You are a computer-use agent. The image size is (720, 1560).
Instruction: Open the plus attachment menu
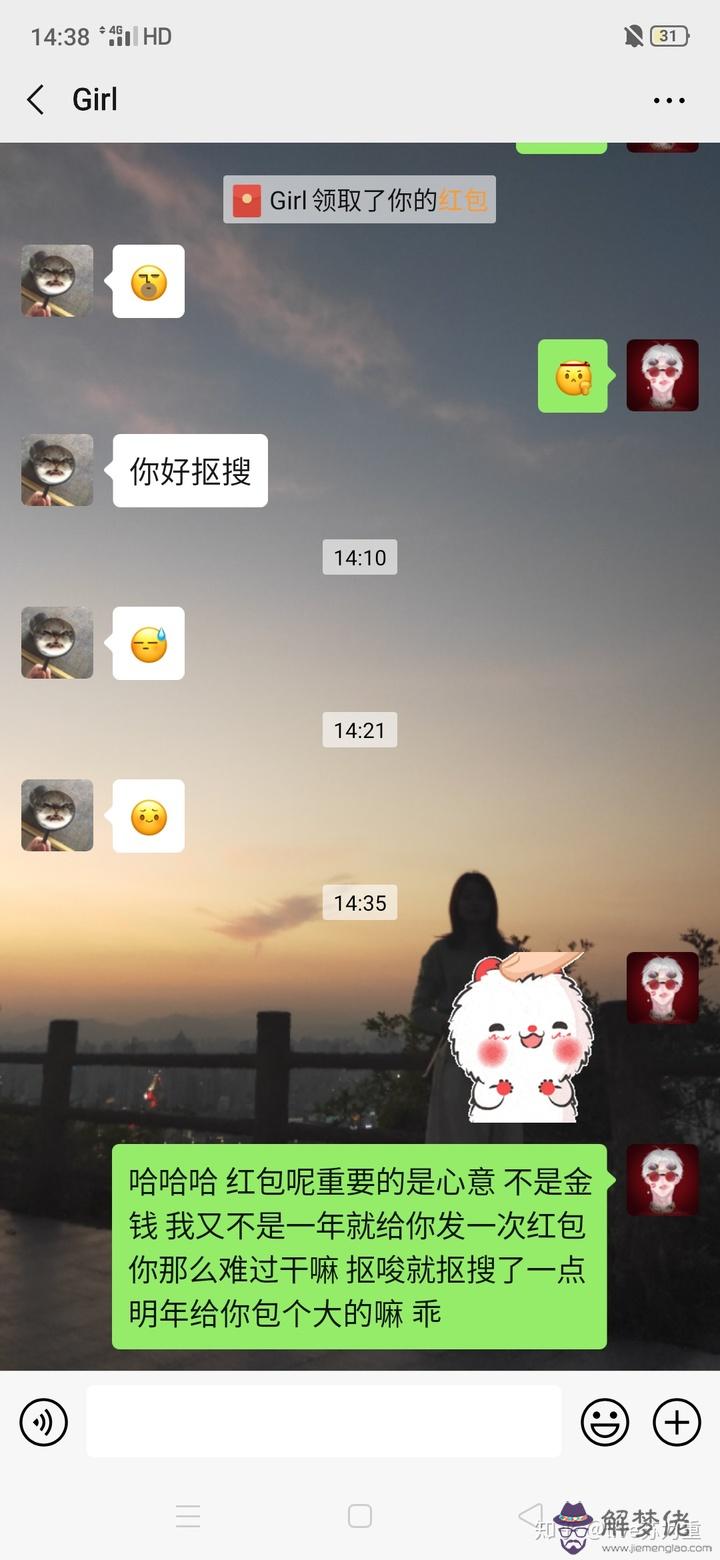click(677, 1422)
